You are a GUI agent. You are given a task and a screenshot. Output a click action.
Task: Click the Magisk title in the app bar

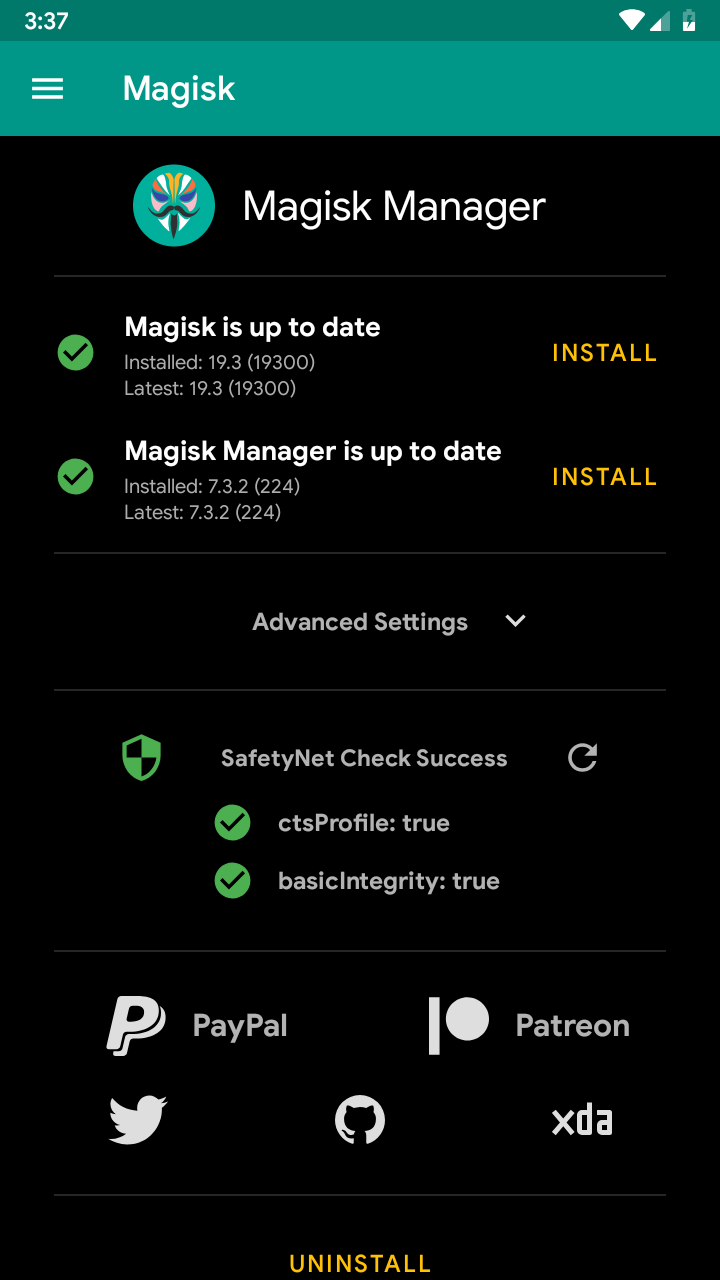(178, 89)
